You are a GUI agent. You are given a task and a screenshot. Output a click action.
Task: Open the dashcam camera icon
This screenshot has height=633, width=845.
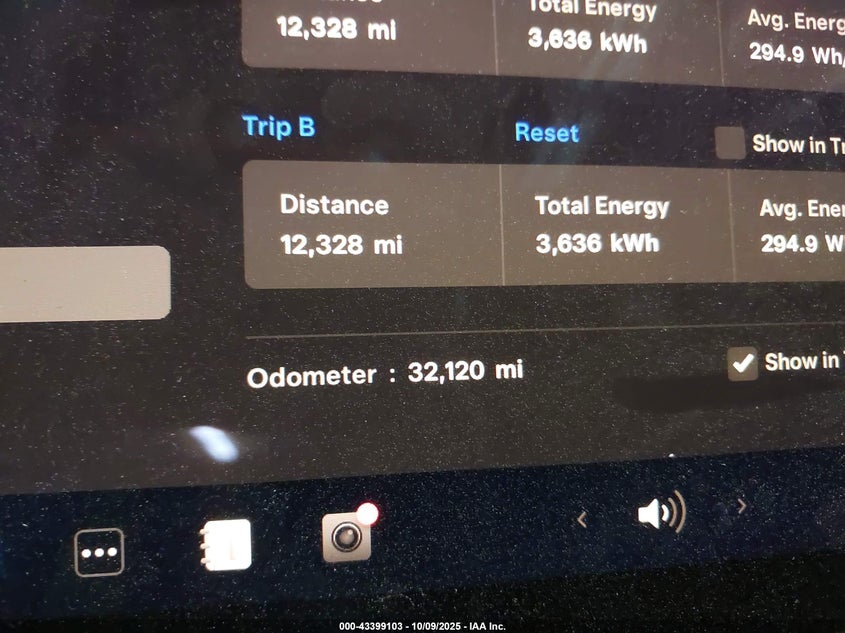pyautogui.click(x=347, y=539)
